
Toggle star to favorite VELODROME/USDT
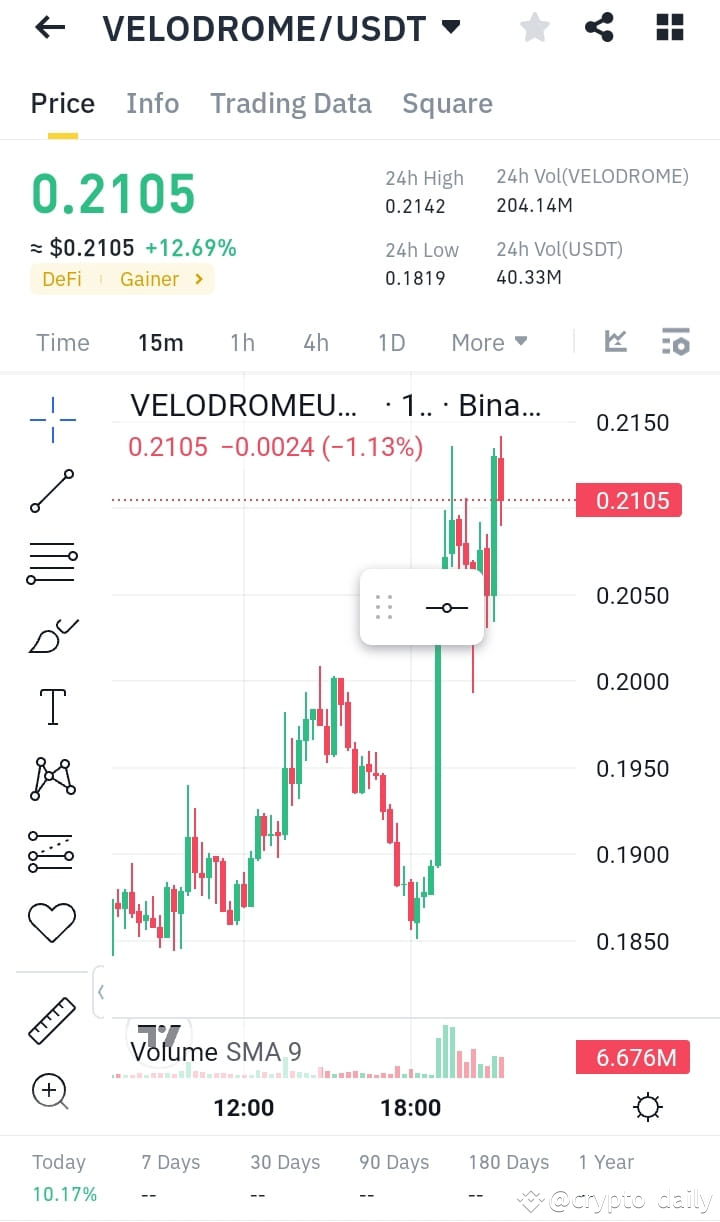coord(534,27)
